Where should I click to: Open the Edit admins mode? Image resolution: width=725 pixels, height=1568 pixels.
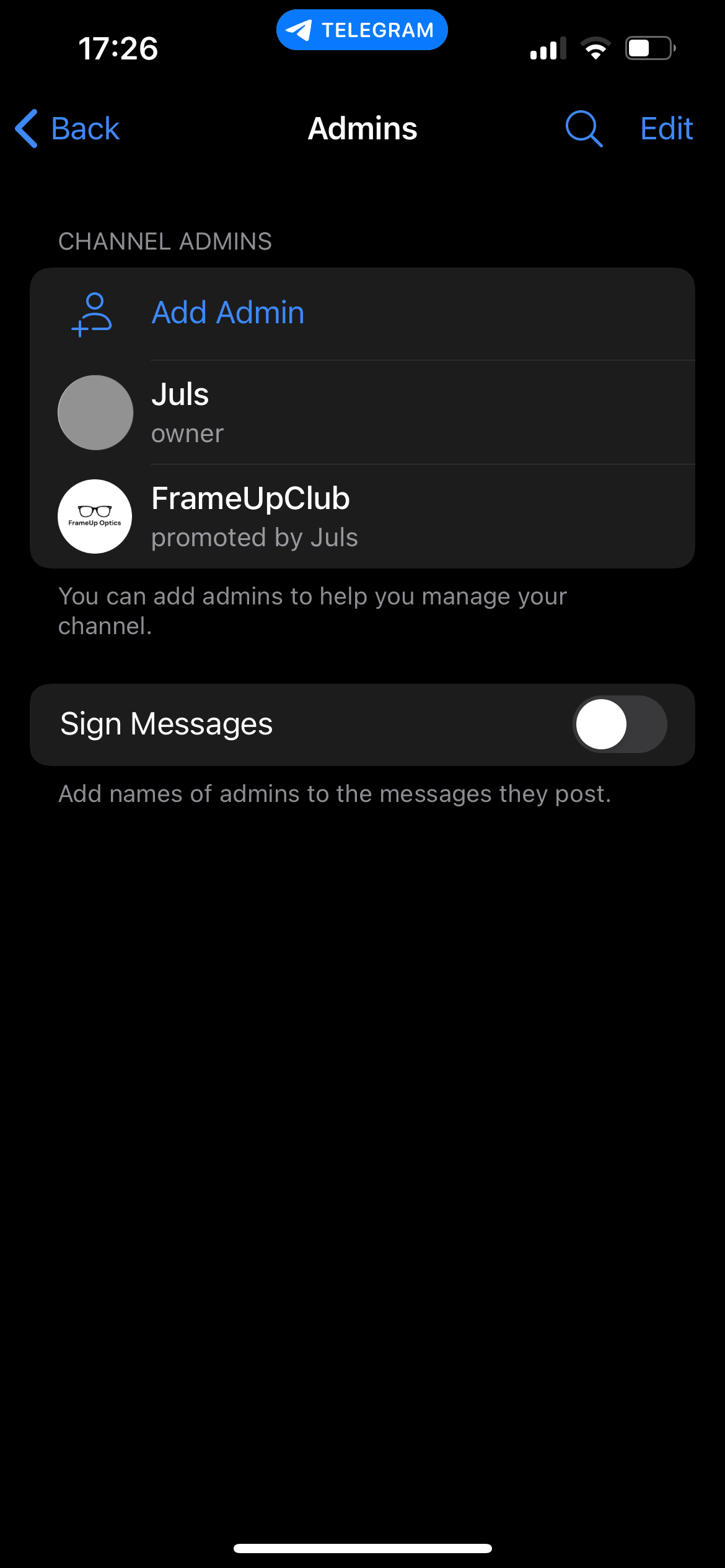coord(666,128)
